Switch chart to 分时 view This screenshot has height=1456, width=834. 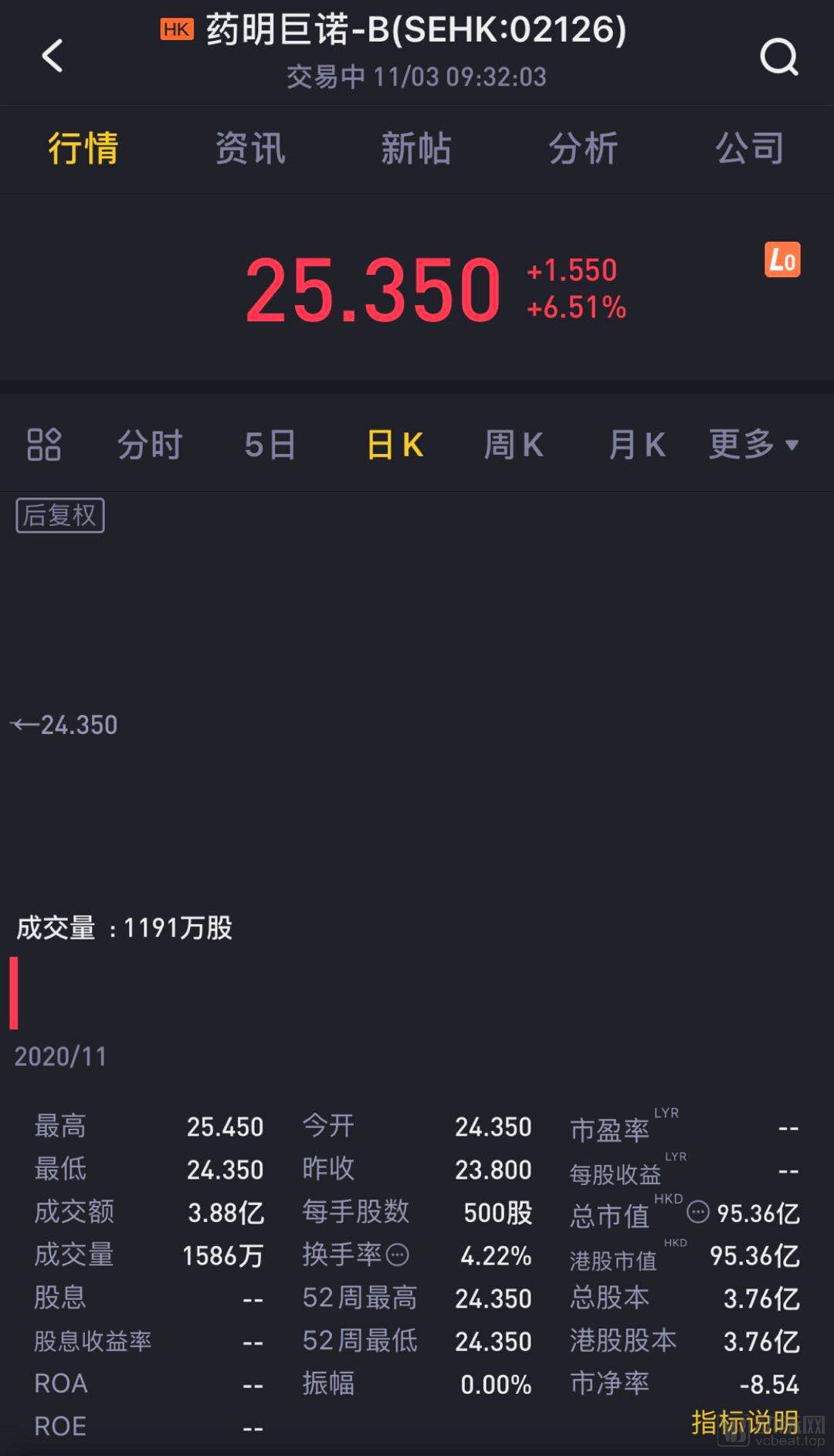click(150, 445)
